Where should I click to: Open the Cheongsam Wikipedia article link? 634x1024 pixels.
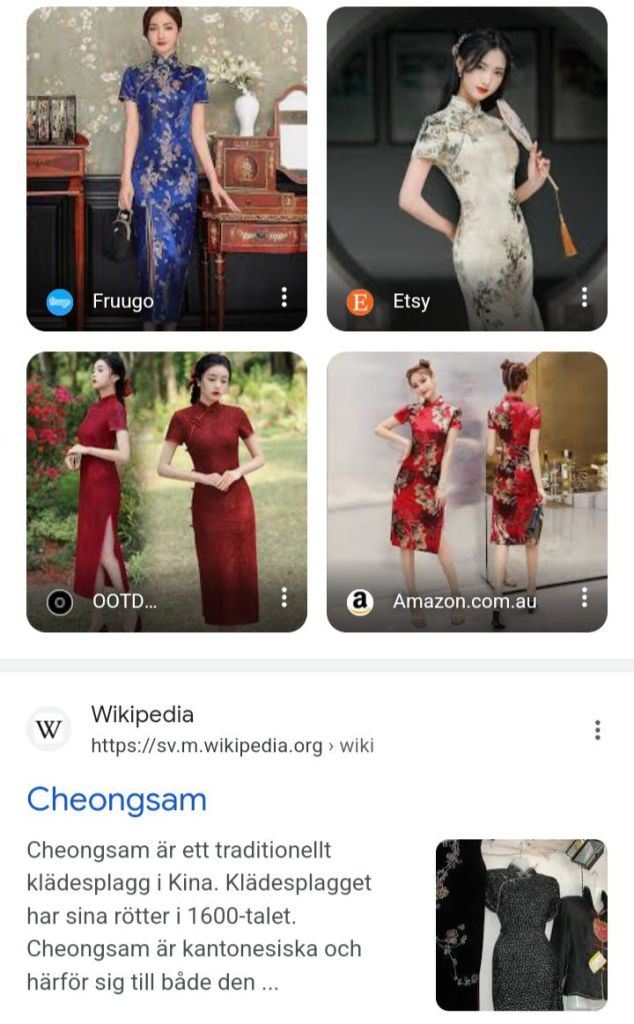116,799
